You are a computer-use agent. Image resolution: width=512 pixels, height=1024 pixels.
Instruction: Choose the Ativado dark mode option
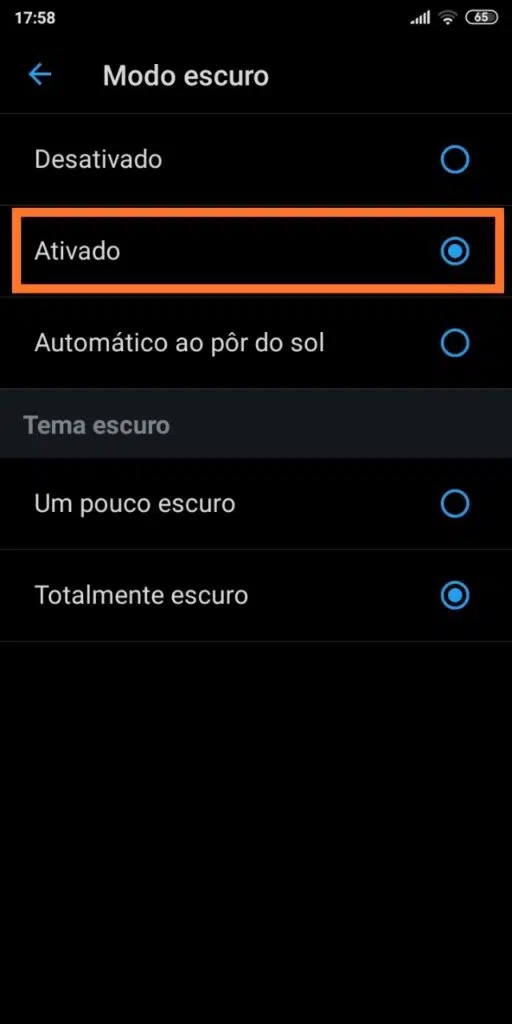coord(256,251)
